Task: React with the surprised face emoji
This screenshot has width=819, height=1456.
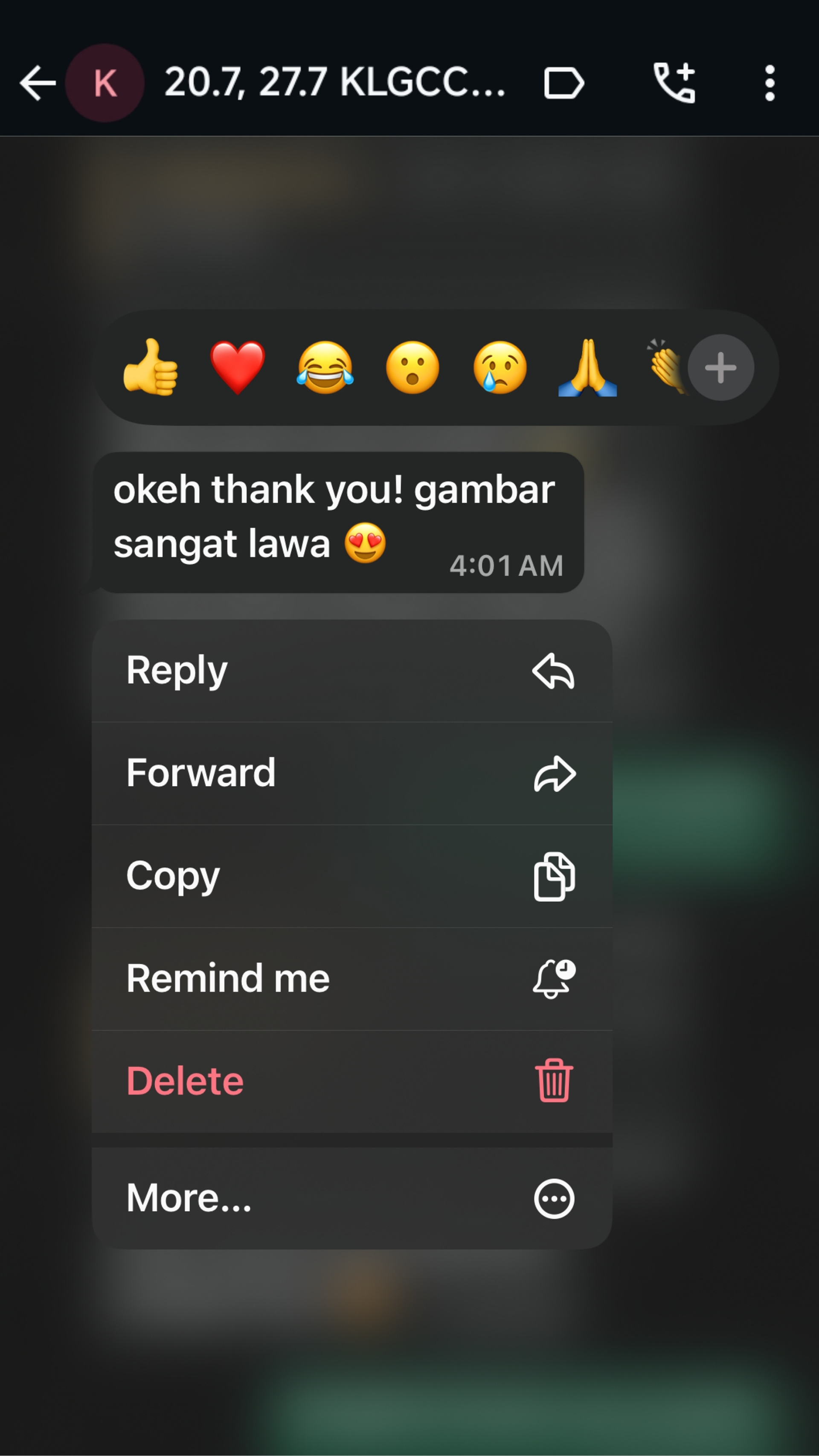Action: (412, 367)
